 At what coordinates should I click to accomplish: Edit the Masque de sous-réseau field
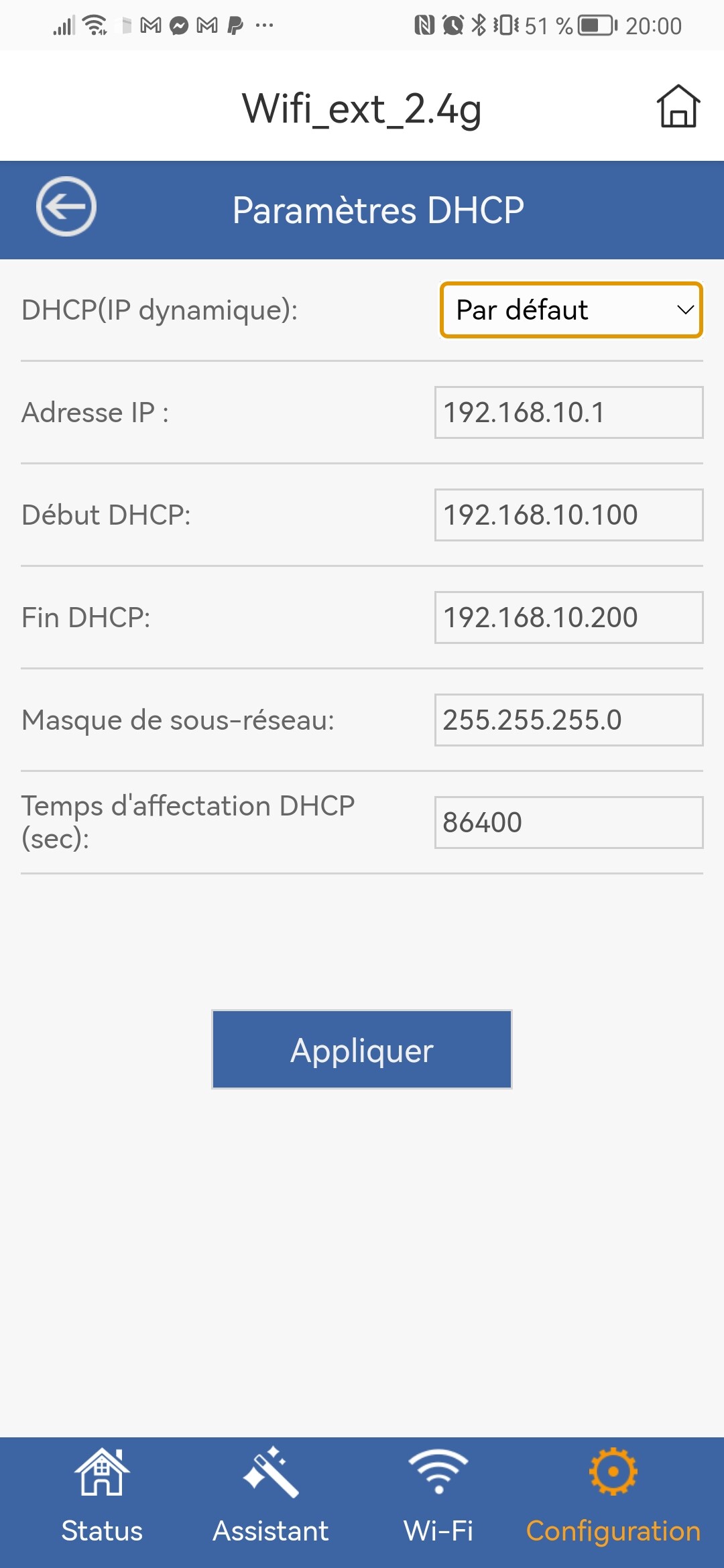[568, 720]
